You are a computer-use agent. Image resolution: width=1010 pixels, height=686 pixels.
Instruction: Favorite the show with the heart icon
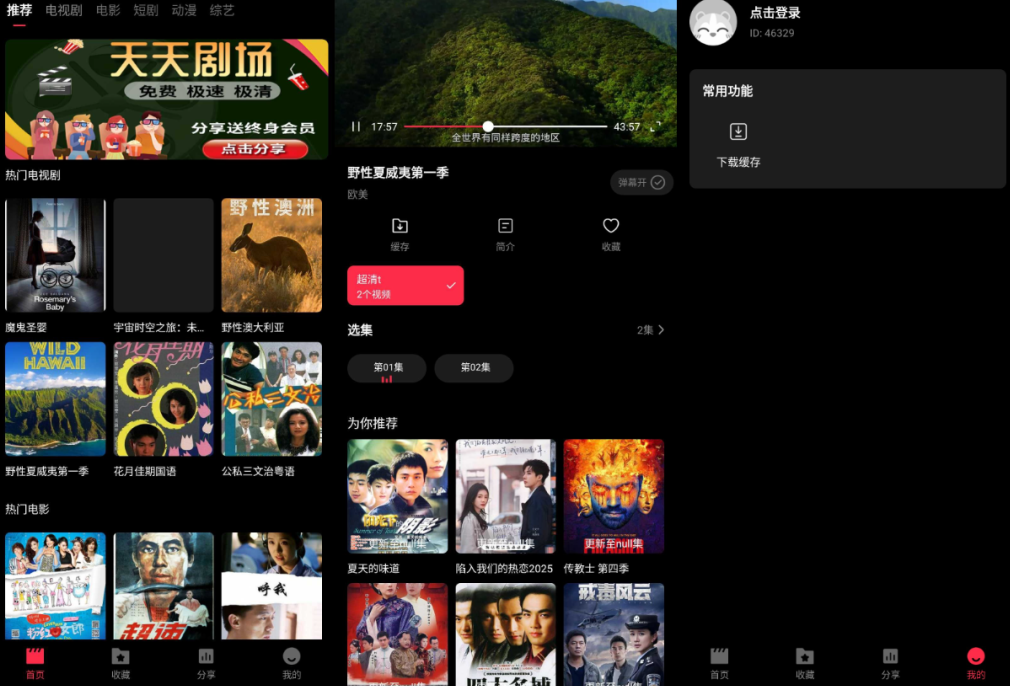[611, 233]
